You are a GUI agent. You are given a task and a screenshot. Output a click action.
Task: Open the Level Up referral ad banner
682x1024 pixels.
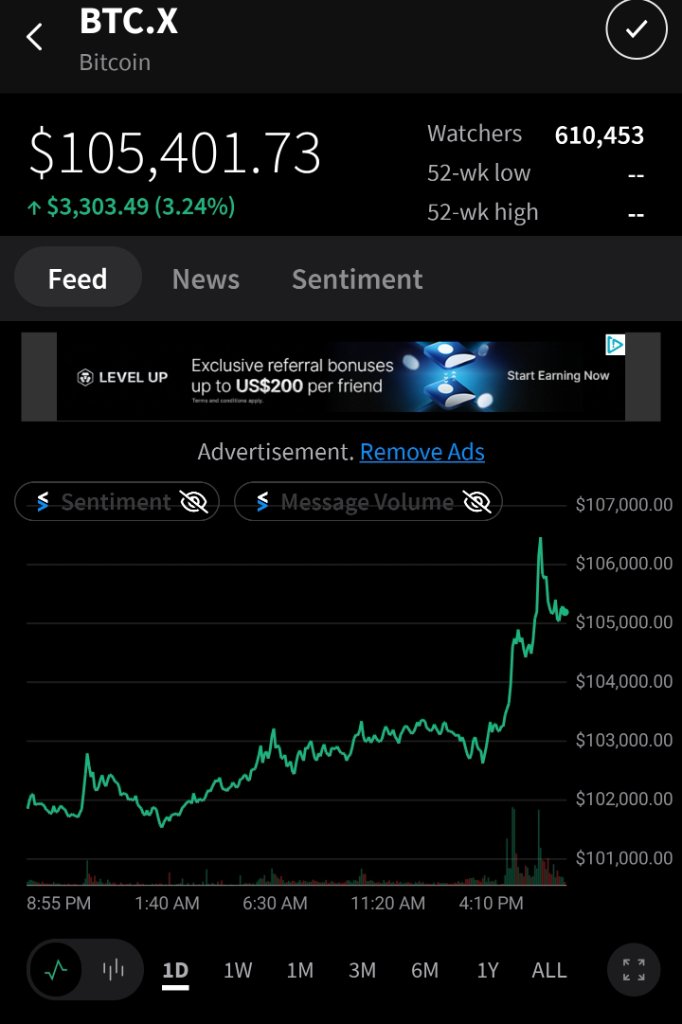tap(340, 376)
